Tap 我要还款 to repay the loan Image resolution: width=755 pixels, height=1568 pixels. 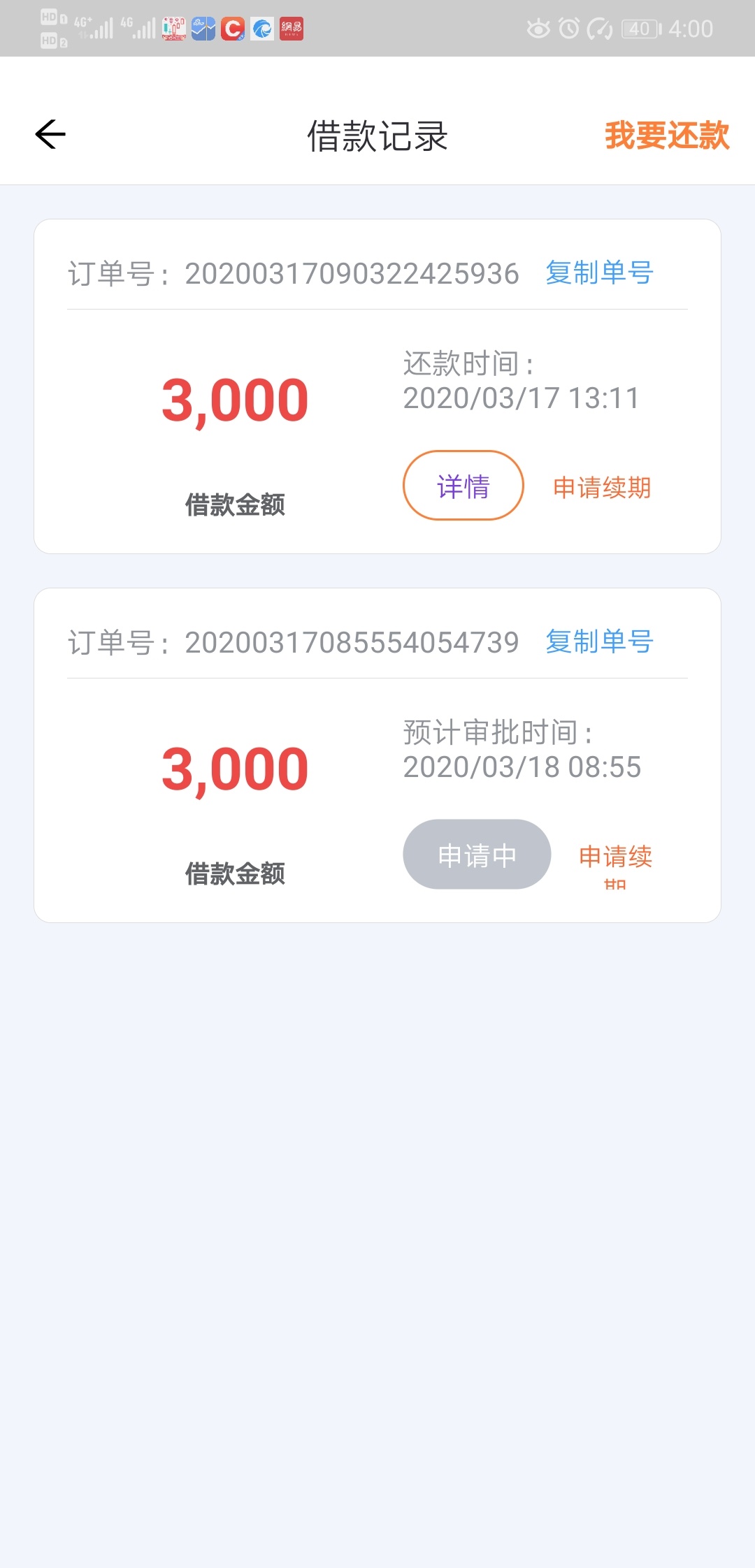(667, 135)
